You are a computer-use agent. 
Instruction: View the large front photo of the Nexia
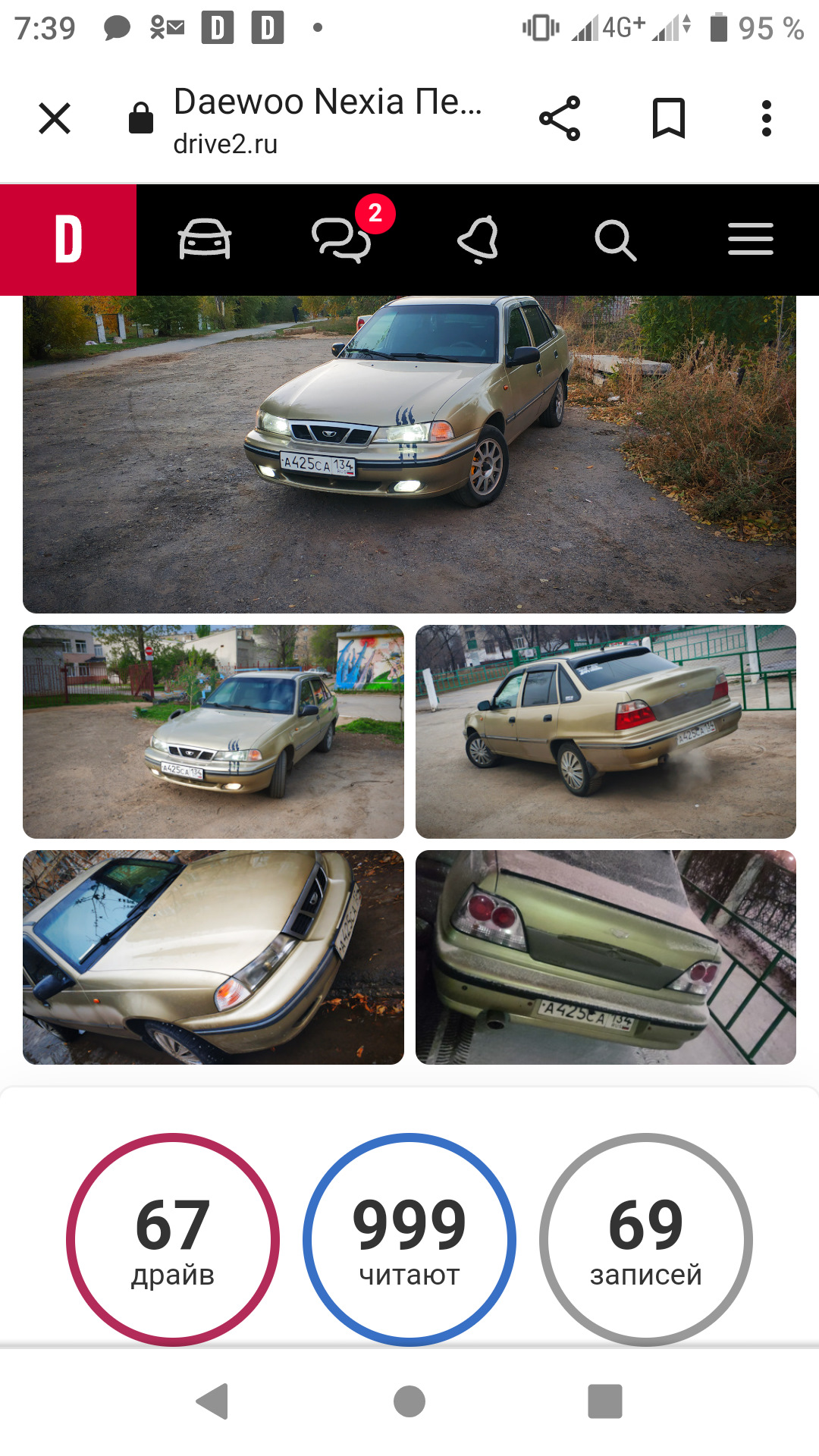pos(409,453)
